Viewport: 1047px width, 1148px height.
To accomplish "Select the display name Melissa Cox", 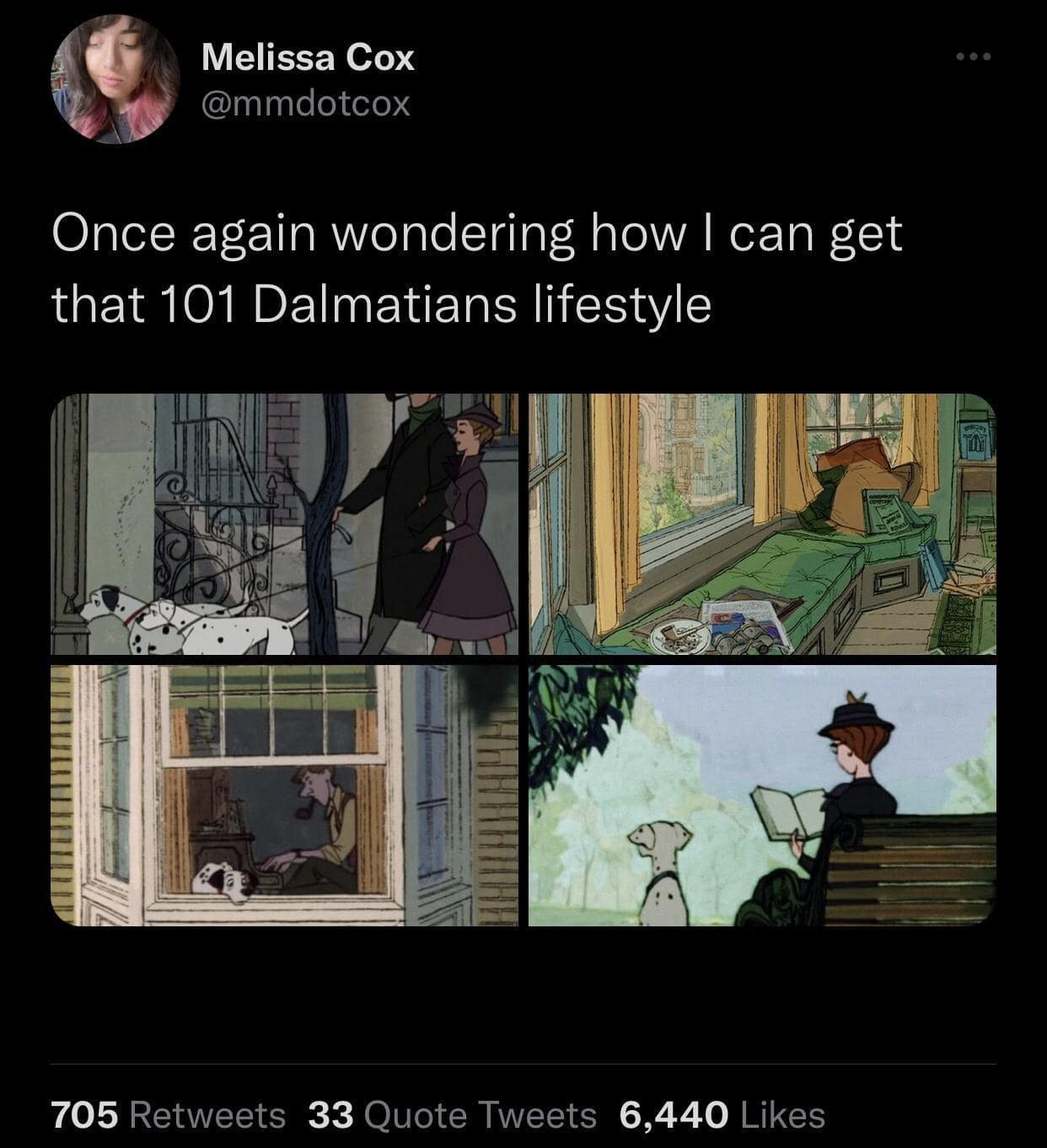I will tap(307, 57).
